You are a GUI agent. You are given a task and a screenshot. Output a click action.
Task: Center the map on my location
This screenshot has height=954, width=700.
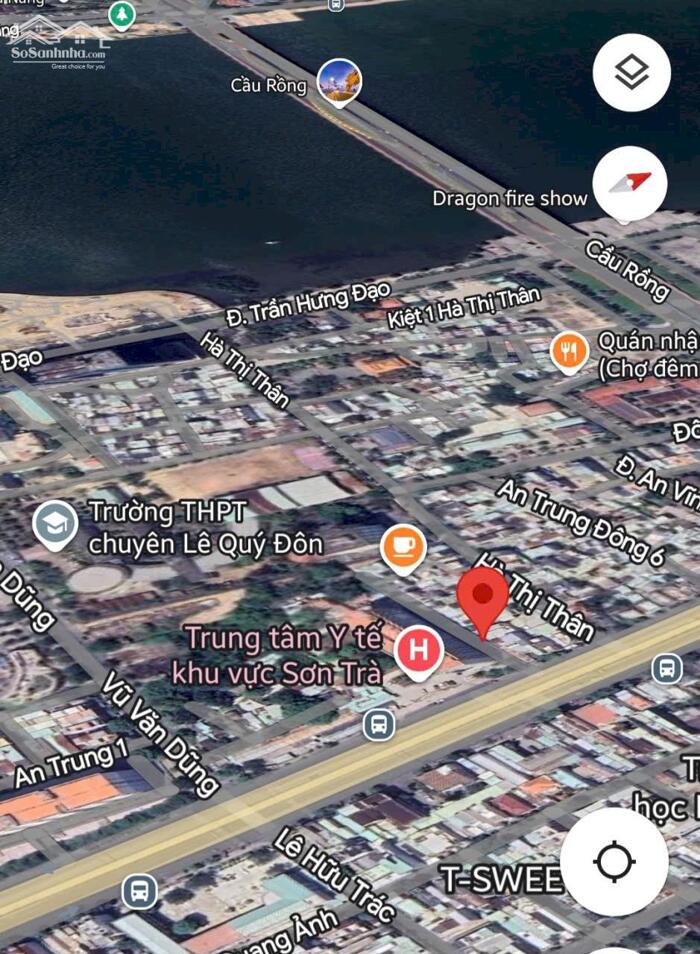tap(614, 861)
